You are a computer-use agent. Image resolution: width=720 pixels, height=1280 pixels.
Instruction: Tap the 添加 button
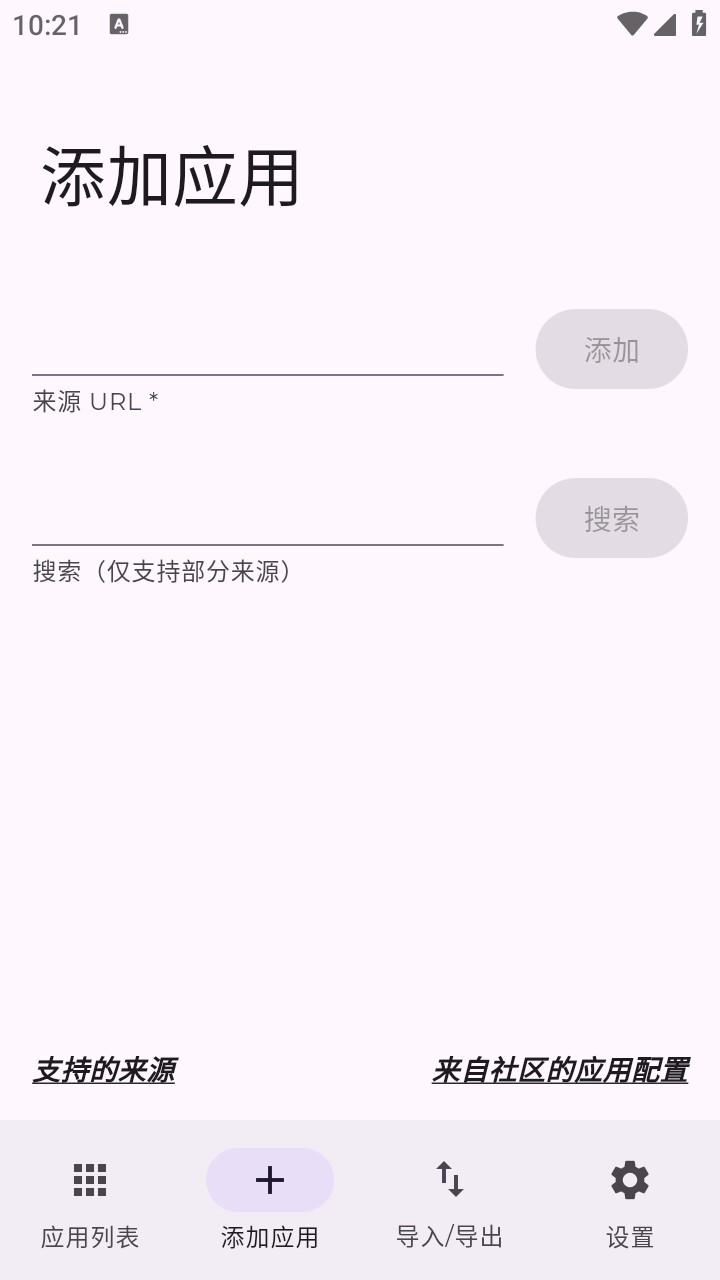click(611, 349)
